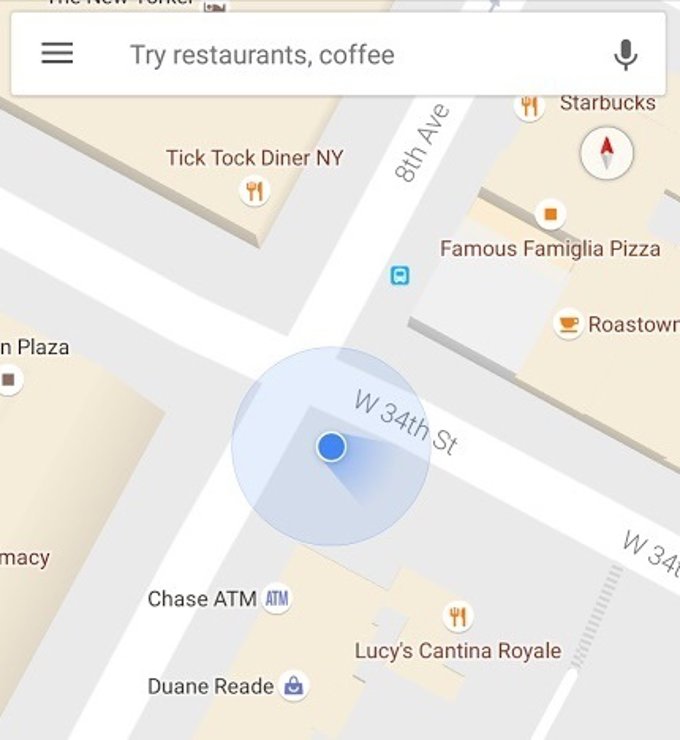Open the Starbucks place marker
Viewport: 680px width, 740px height.
click(529, 105)
